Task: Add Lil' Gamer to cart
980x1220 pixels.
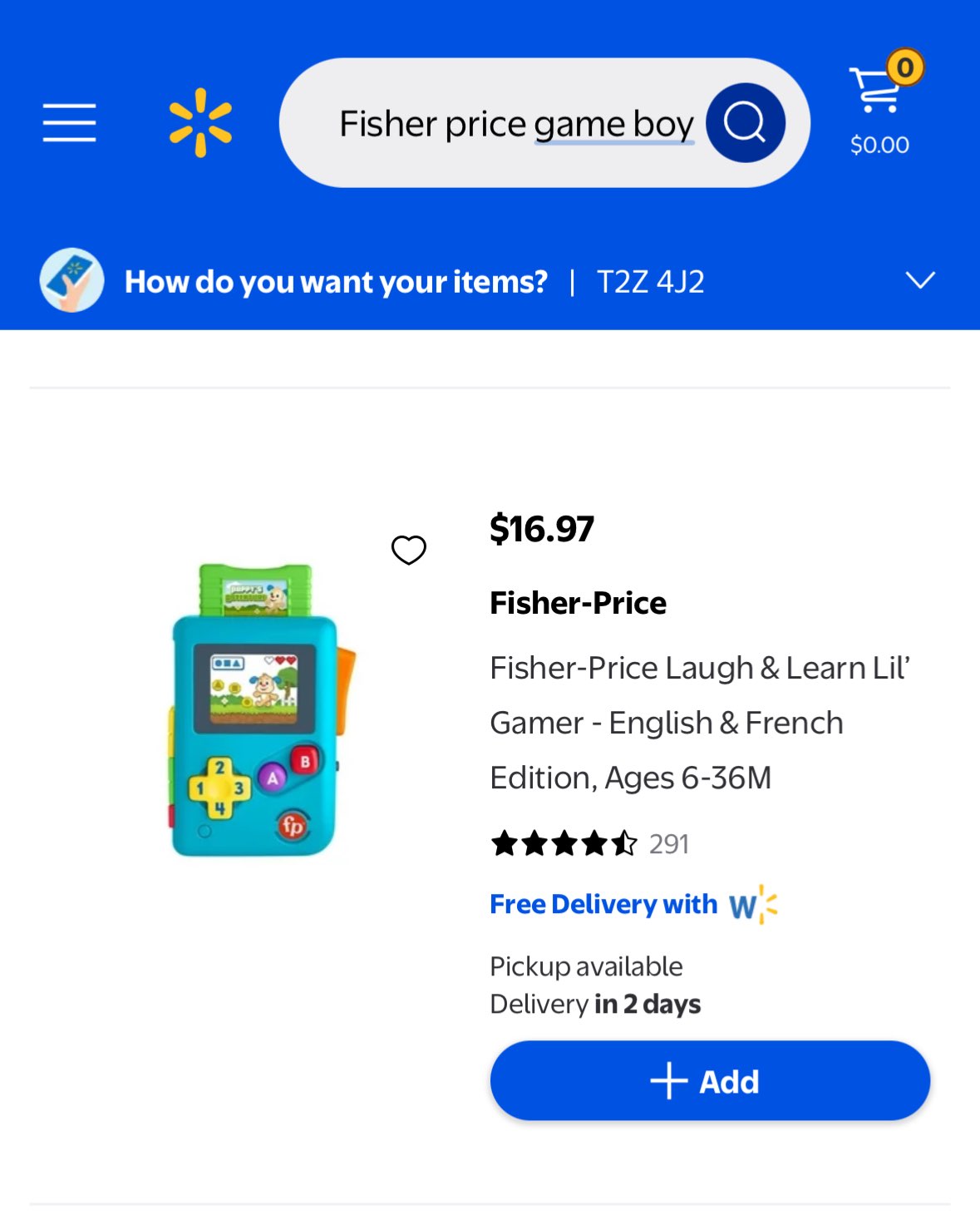Action: (x=709, y=1081)
